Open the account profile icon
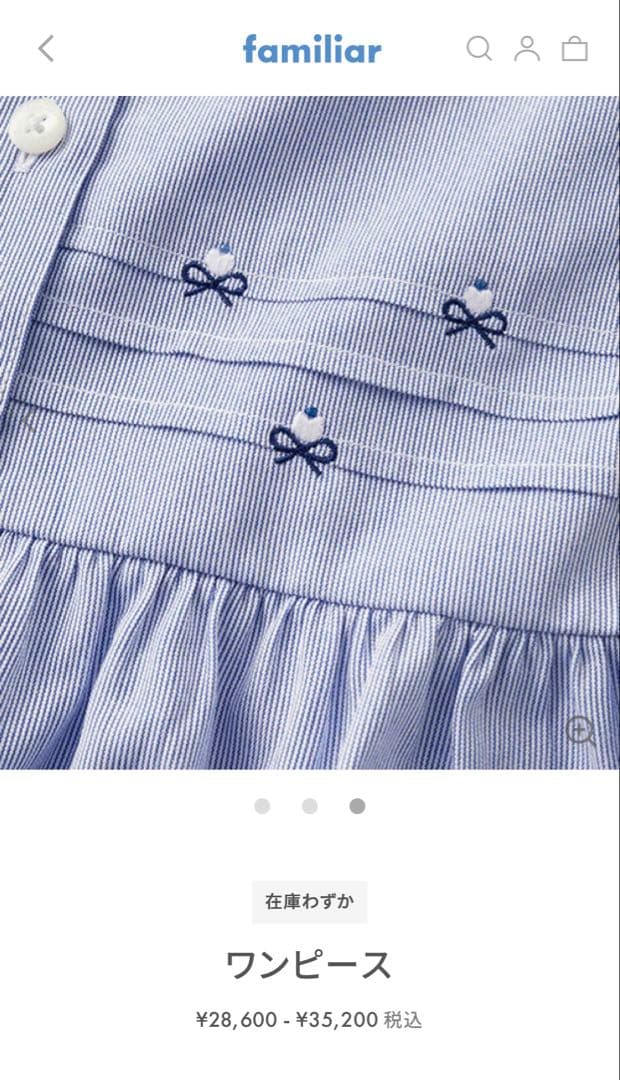The height and width of the screenshot is (1080, 620). [x=527, y=48]
